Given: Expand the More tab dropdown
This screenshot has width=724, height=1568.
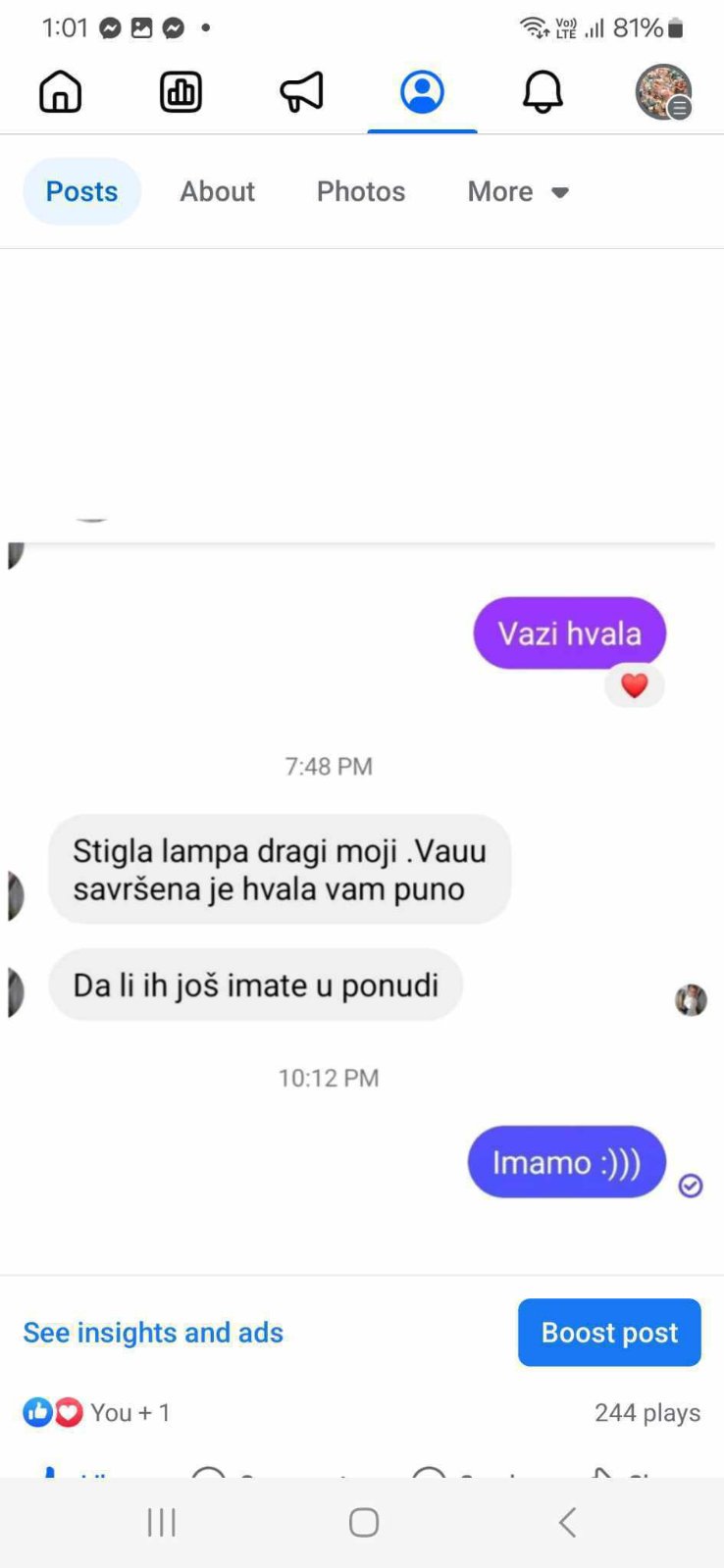Looking at the screenshot, I should click(x=518, y=191).
